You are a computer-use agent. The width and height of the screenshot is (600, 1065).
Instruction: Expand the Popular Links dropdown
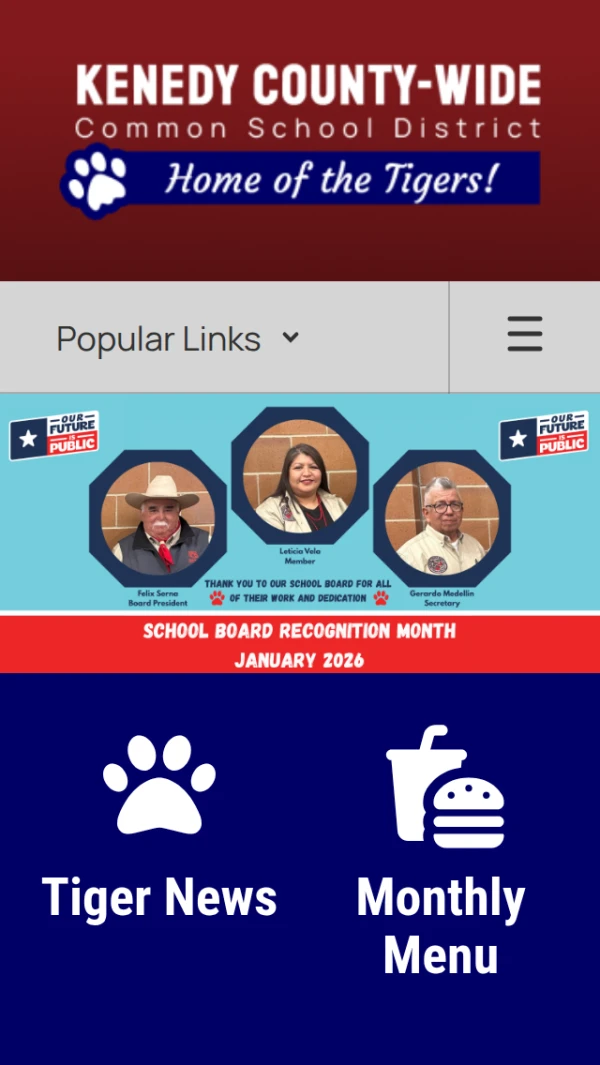(x=178, y=339)
